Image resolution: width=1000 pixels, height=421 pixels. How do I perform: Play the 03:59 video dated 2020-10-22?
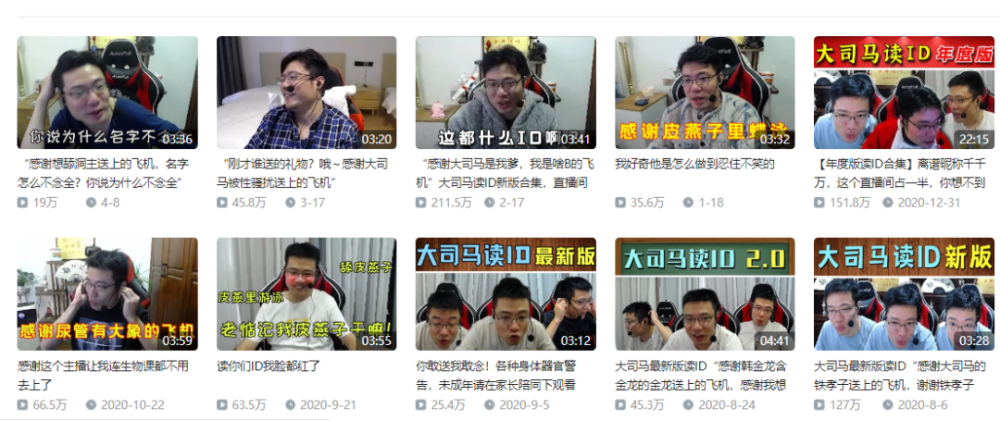107,294
